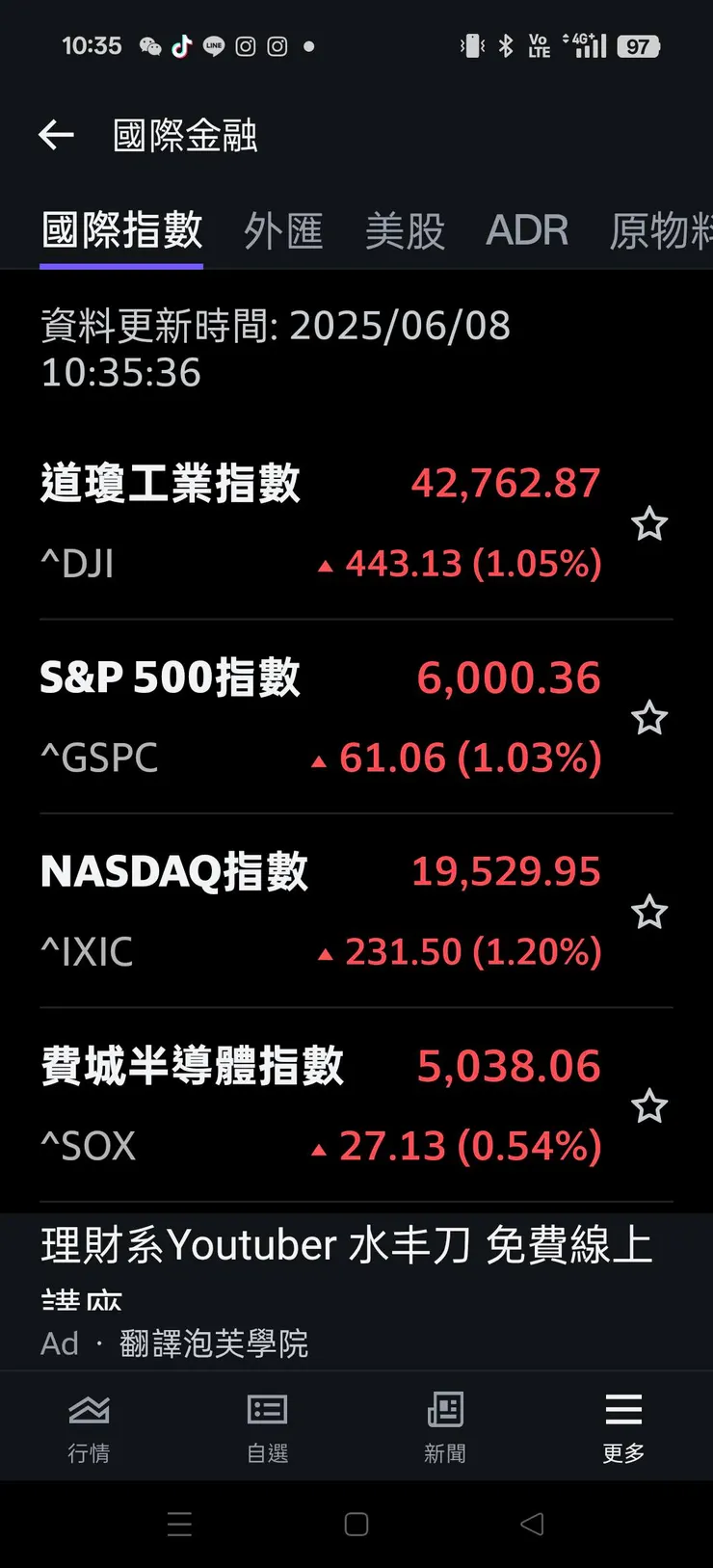The height and width of the screenshot is (1568, 713).
Task: View the S&P 500指數 row
Action: (x=318, y=717)
